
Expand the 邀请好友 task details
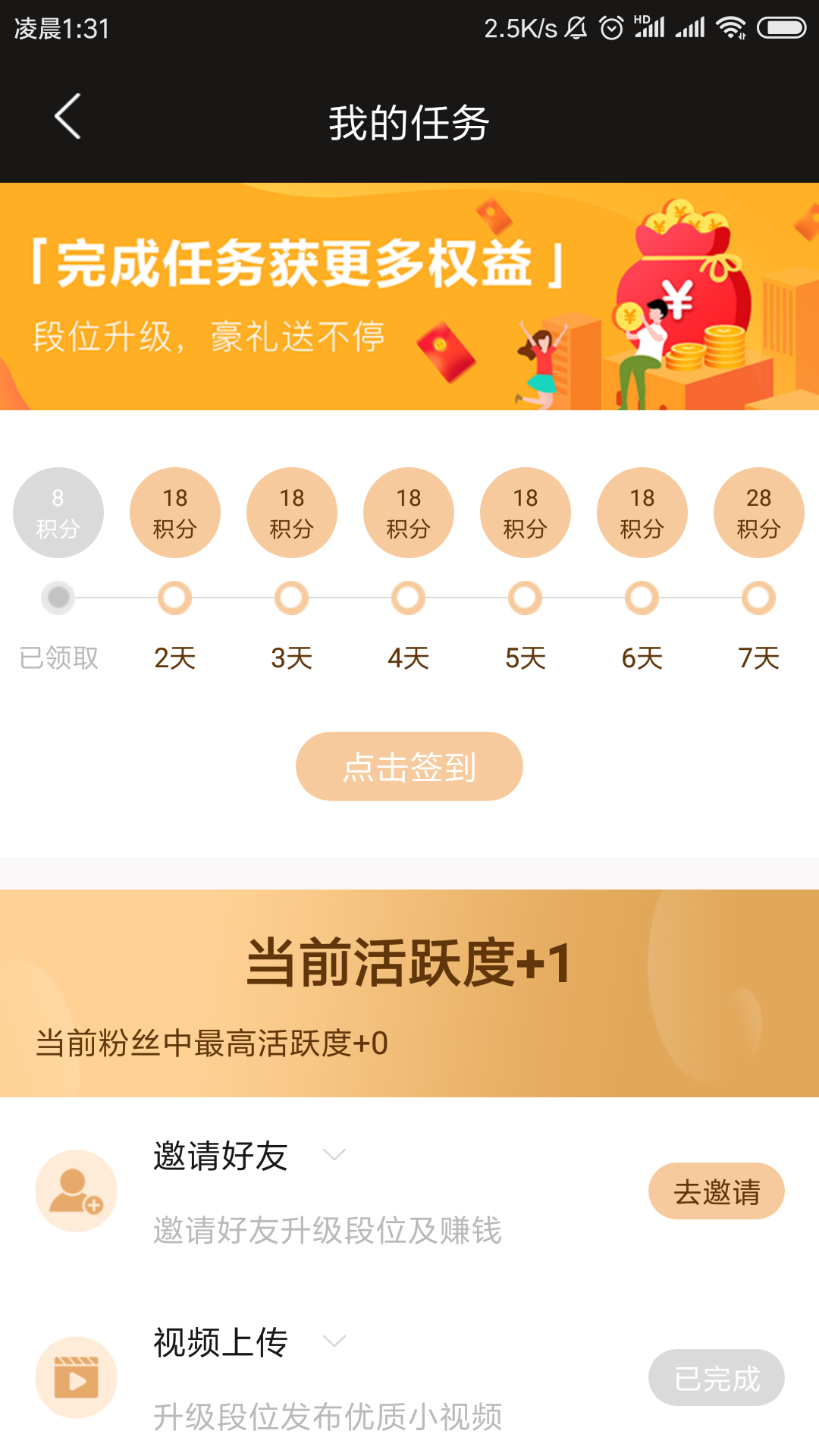334,1155
